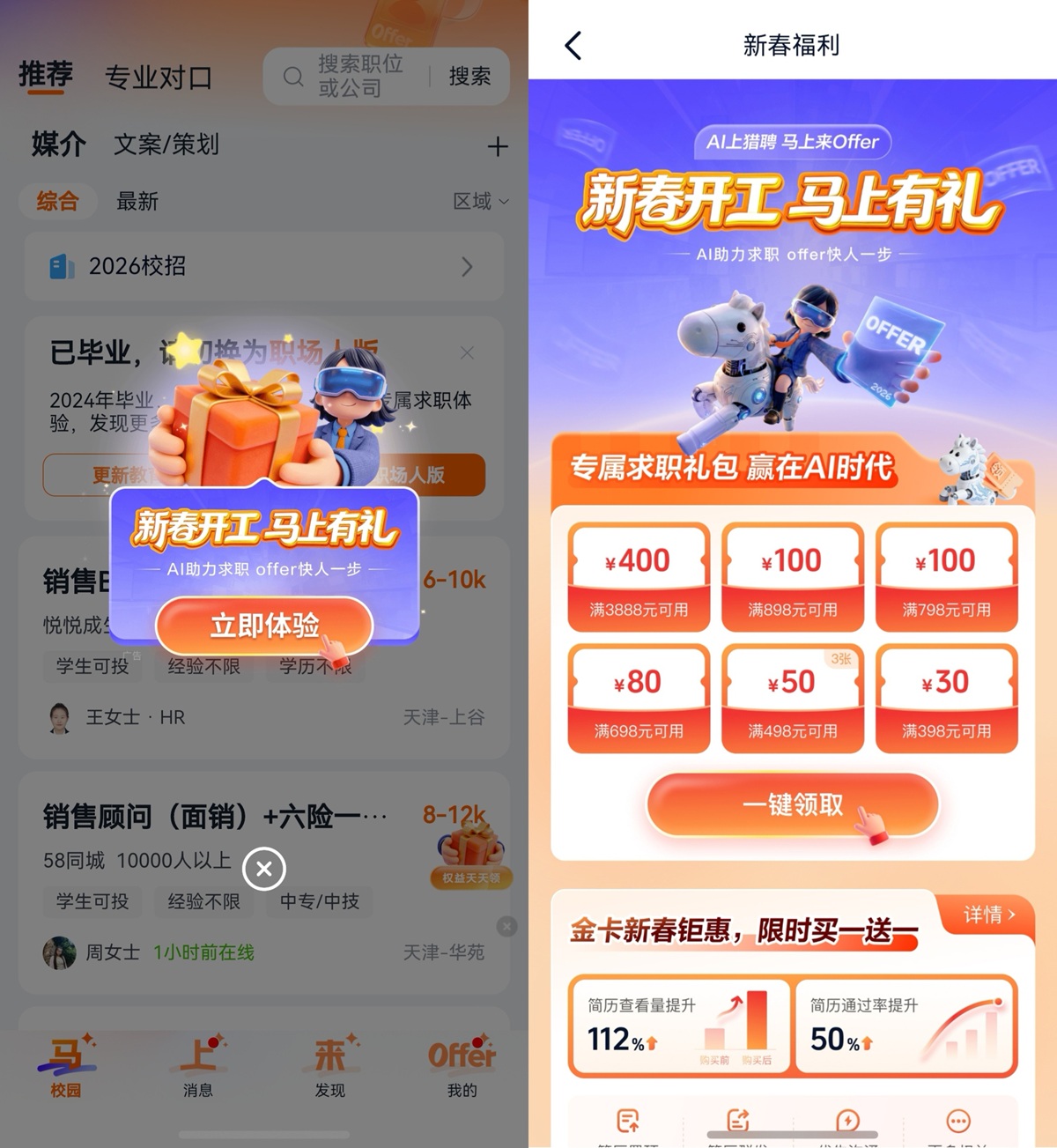Viewport: 1057px width, 1148px height.
Task: Open the 我的 profile page
Action: [462, 1066]
